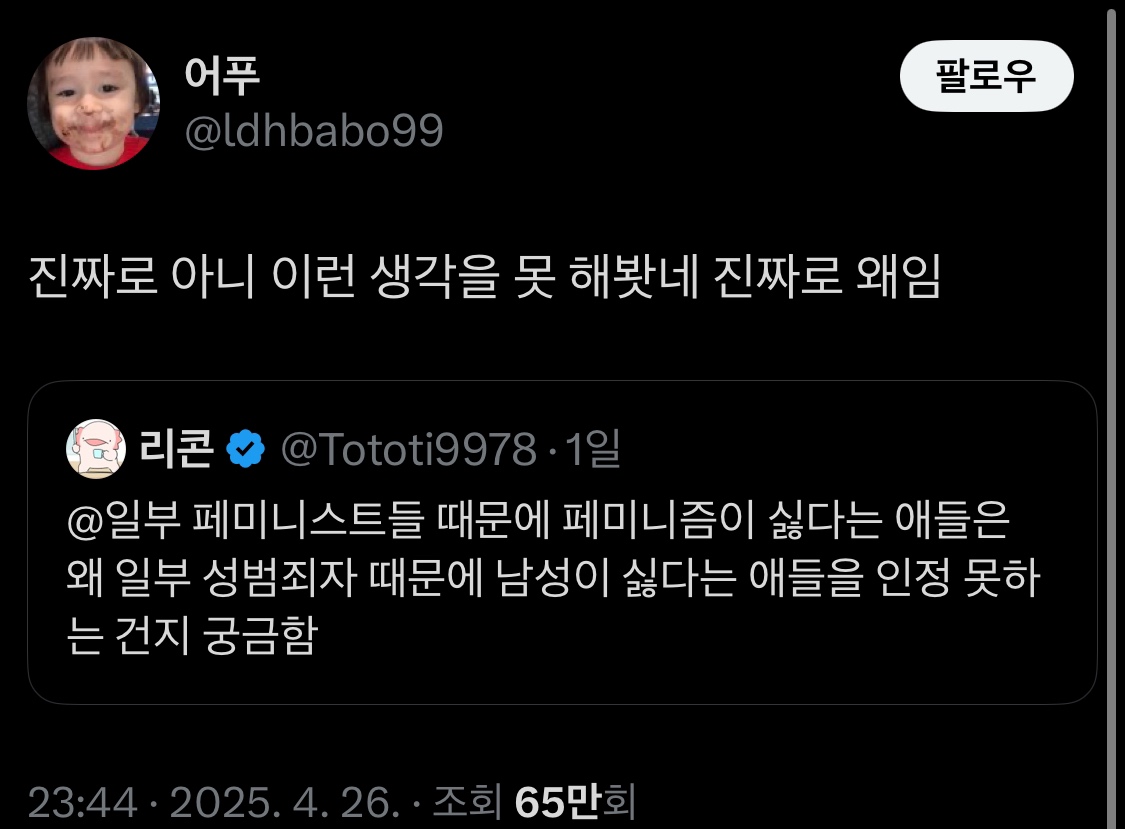The height and width of the screenshot is (829, 1125).
Task: Open 리콘's avatar in the quoted post
Action: (x=95, y=450)
